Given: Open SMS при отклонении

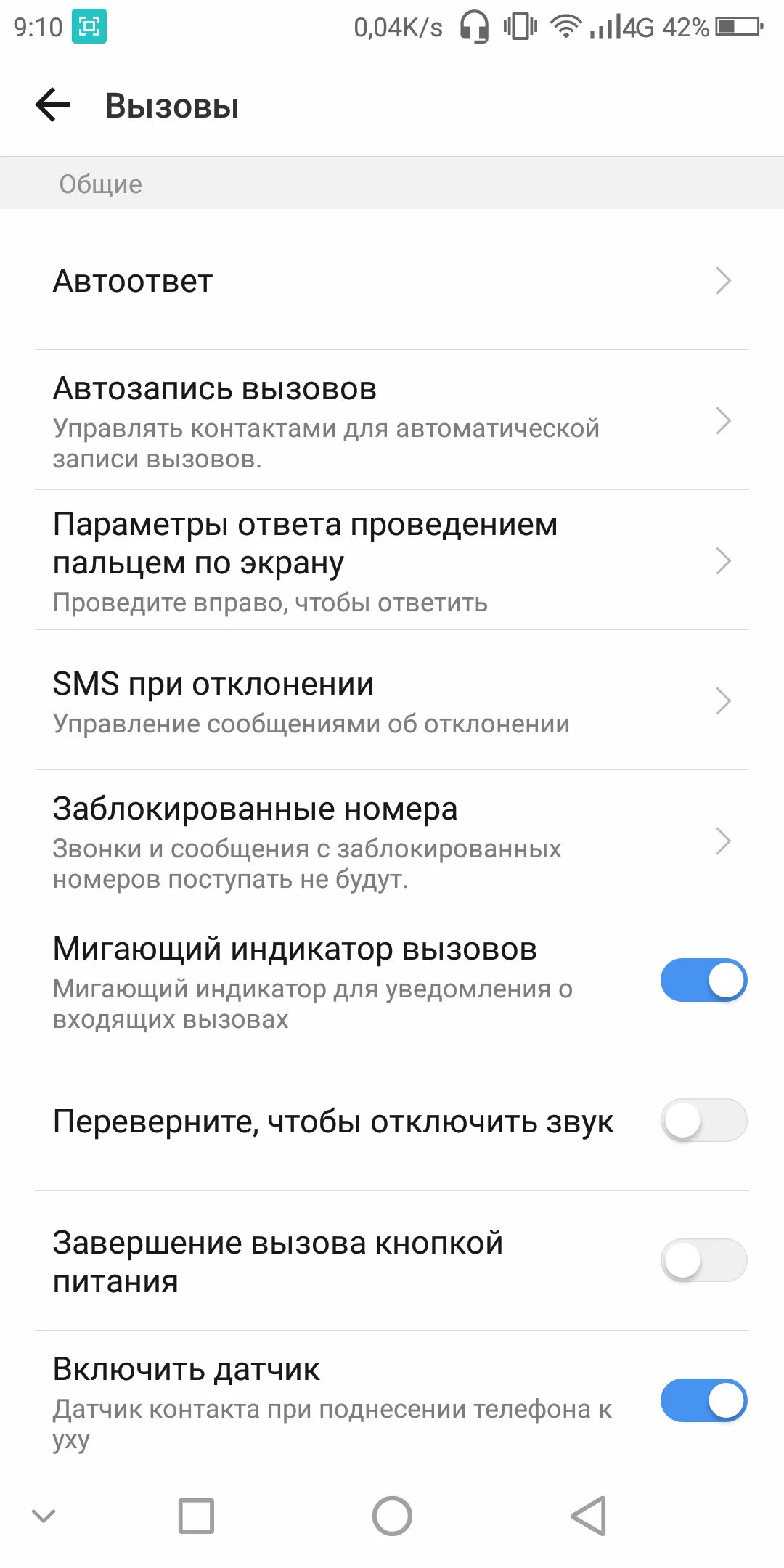Looking at the screenshot, I should pos(392,701).
